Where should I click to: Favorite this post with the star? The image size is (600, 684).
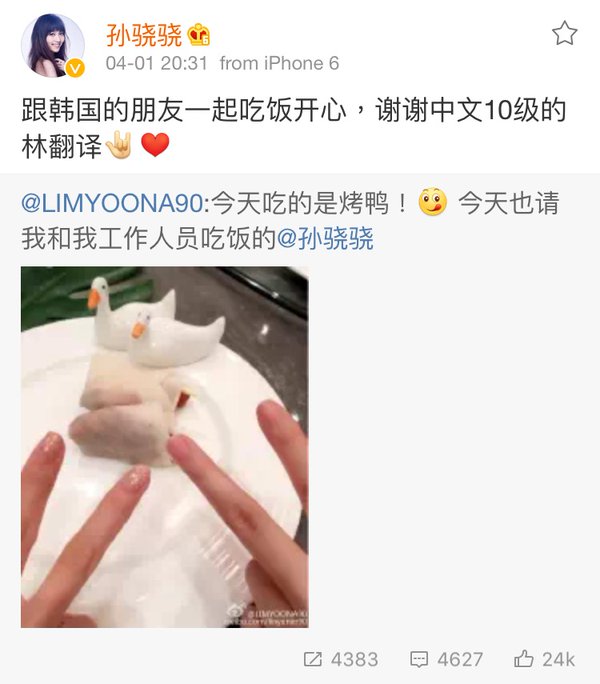tap(565, 35)
